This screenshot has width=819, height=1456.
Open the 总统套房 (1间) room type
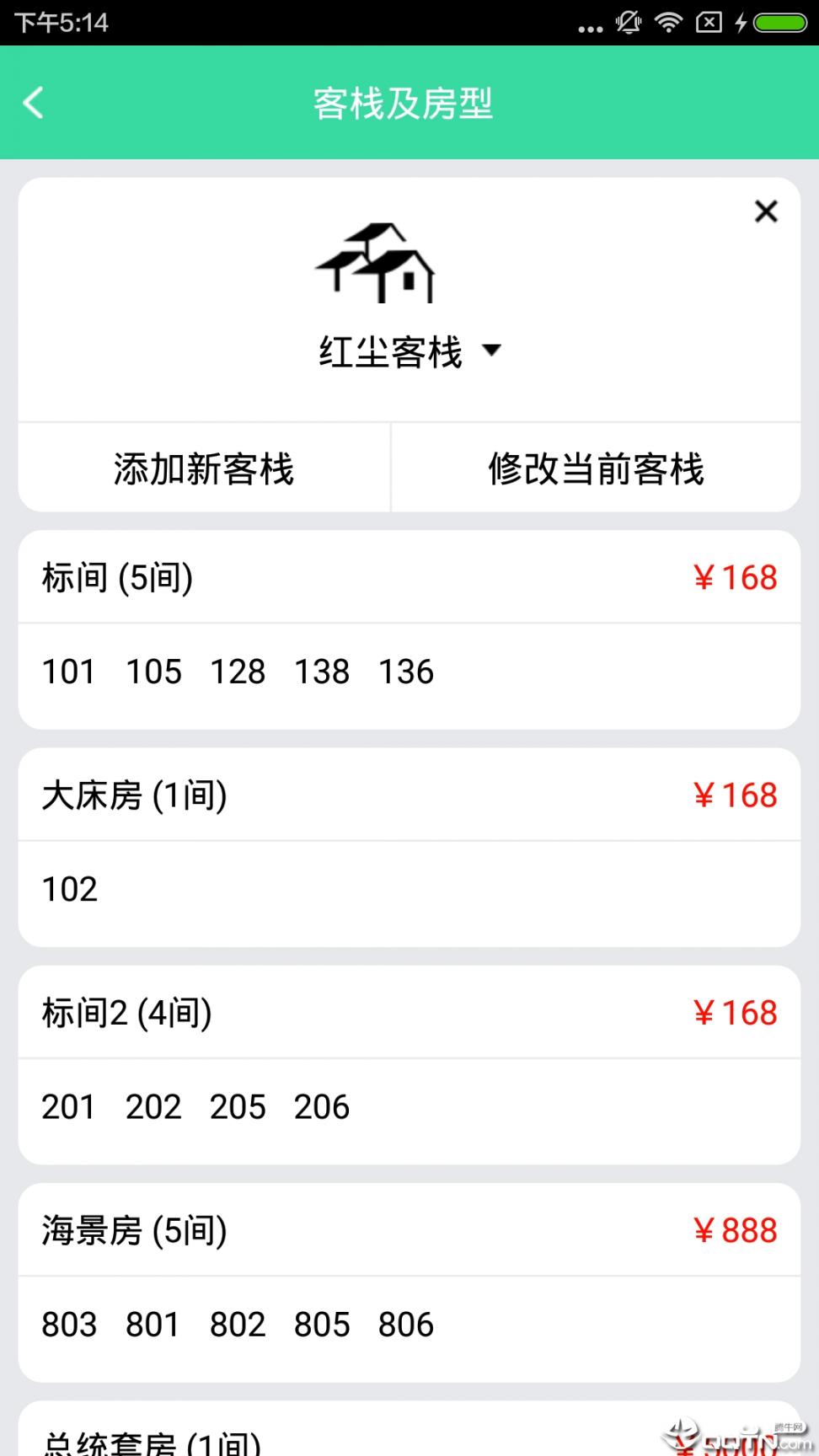[152, 1441]
